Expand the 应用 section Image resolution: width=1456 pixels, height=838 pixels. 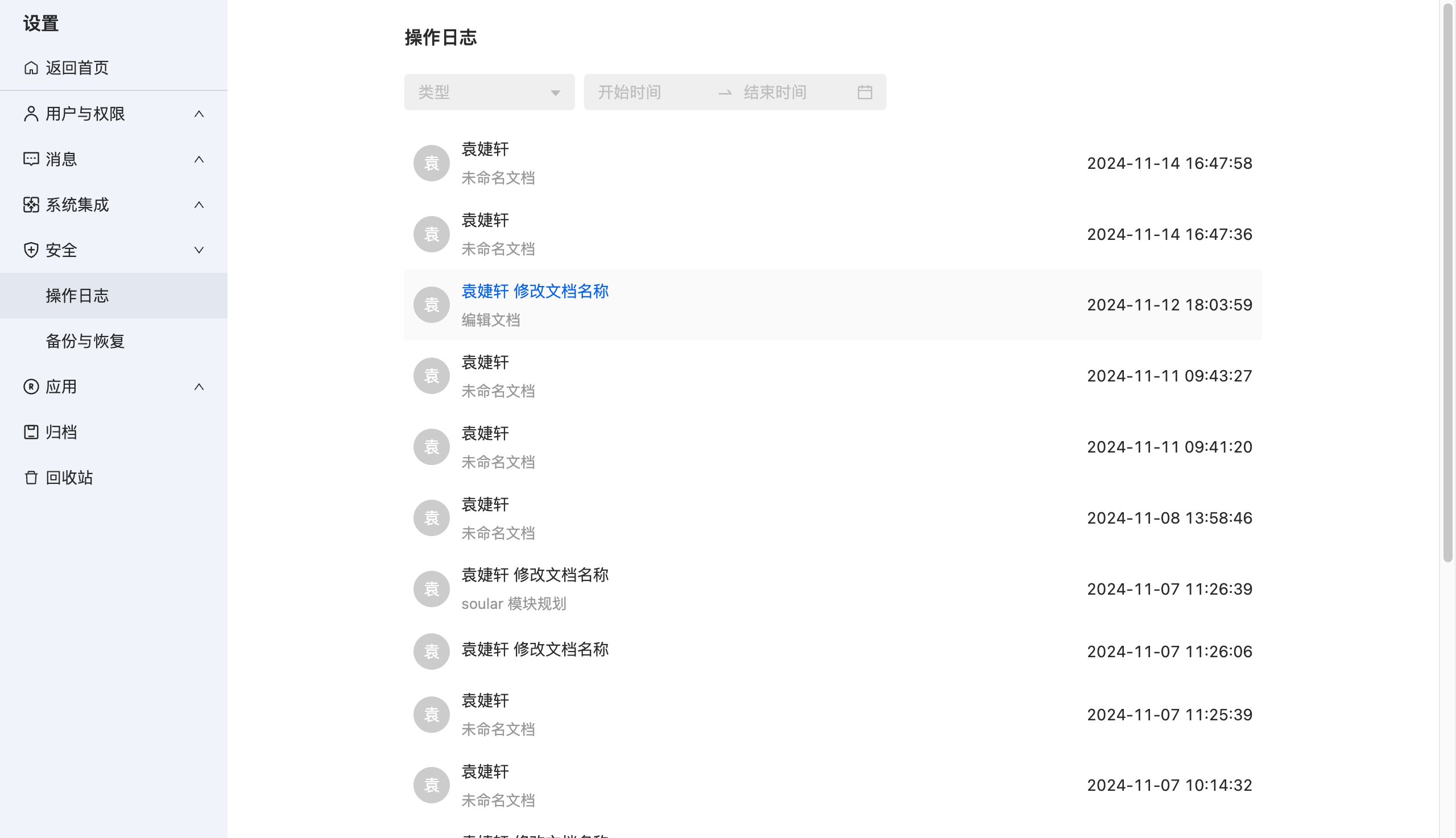113,387
